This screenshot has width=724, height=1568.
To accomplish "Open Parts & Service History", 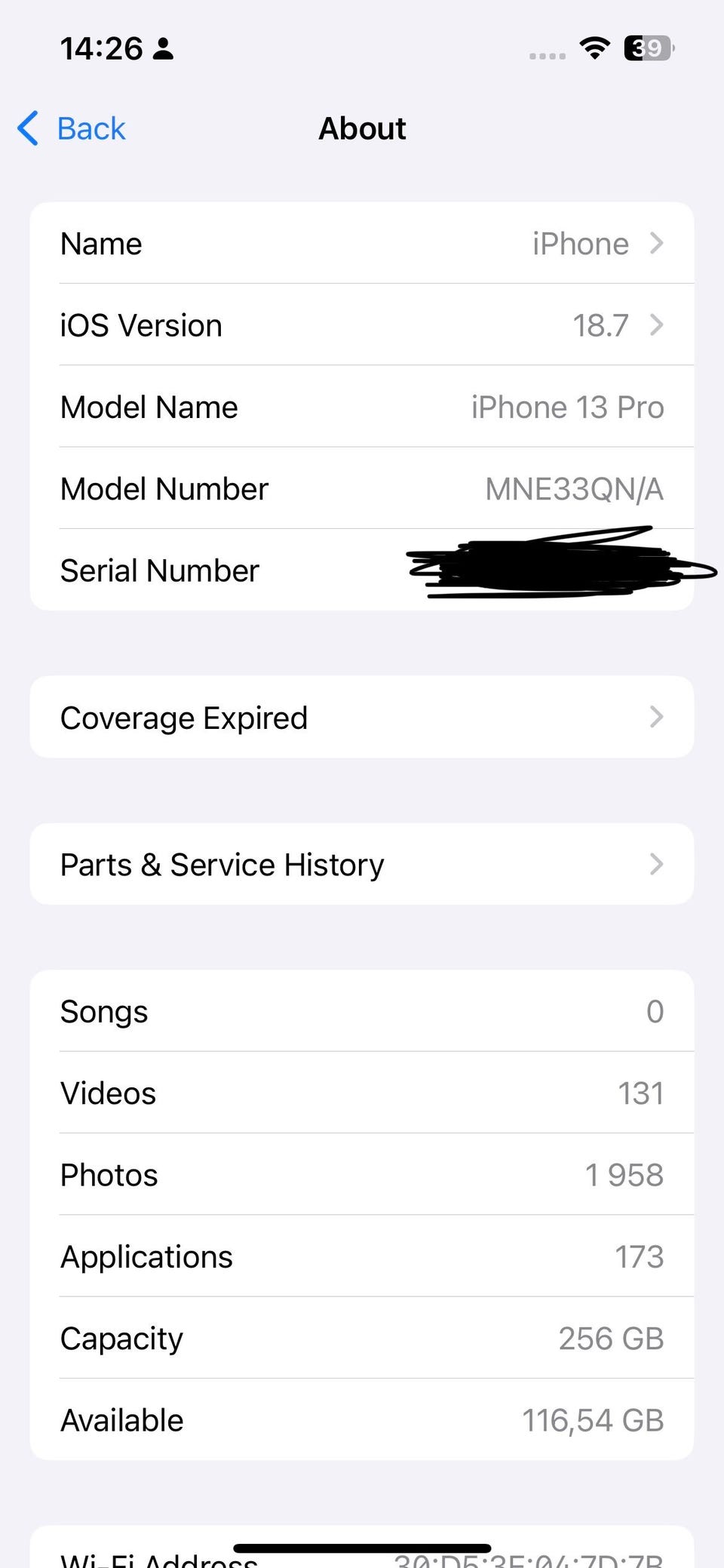I will click(x=362, y=864).
